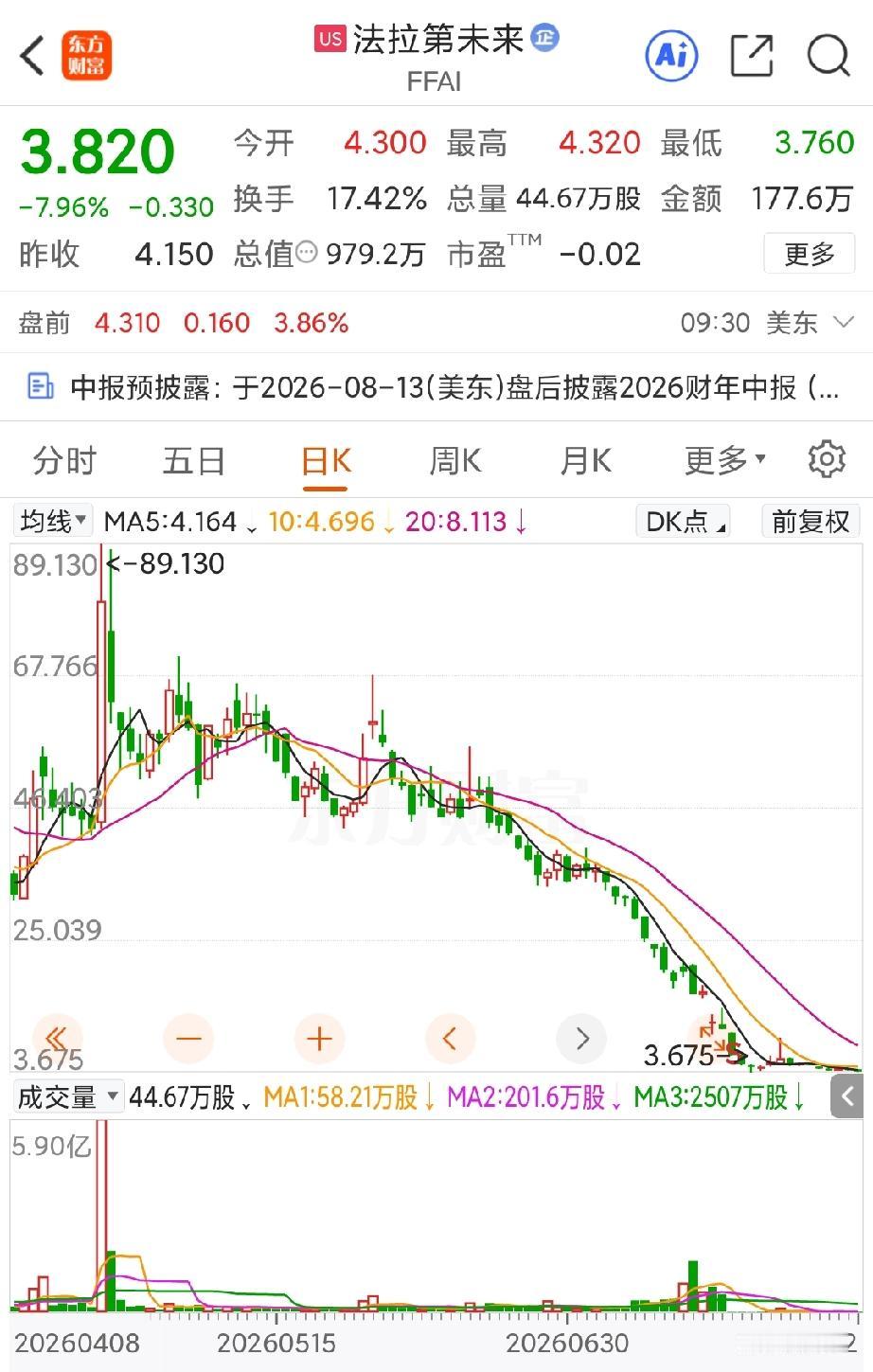
Task: Tap 更多 to see more quote data
Action: click(x=810, y=254)
